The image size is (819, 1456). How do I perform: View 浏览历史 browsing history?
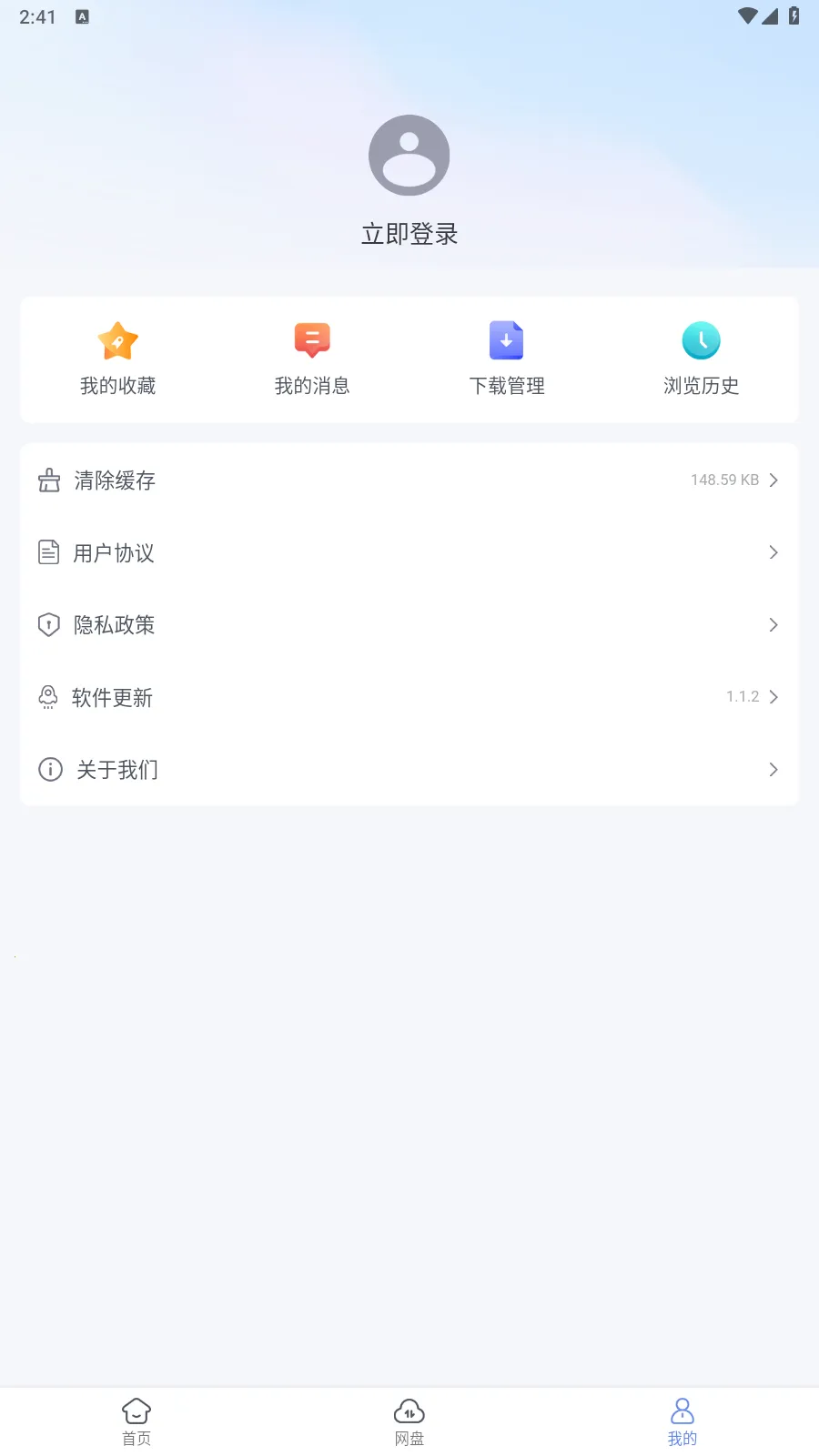[701, 359]
